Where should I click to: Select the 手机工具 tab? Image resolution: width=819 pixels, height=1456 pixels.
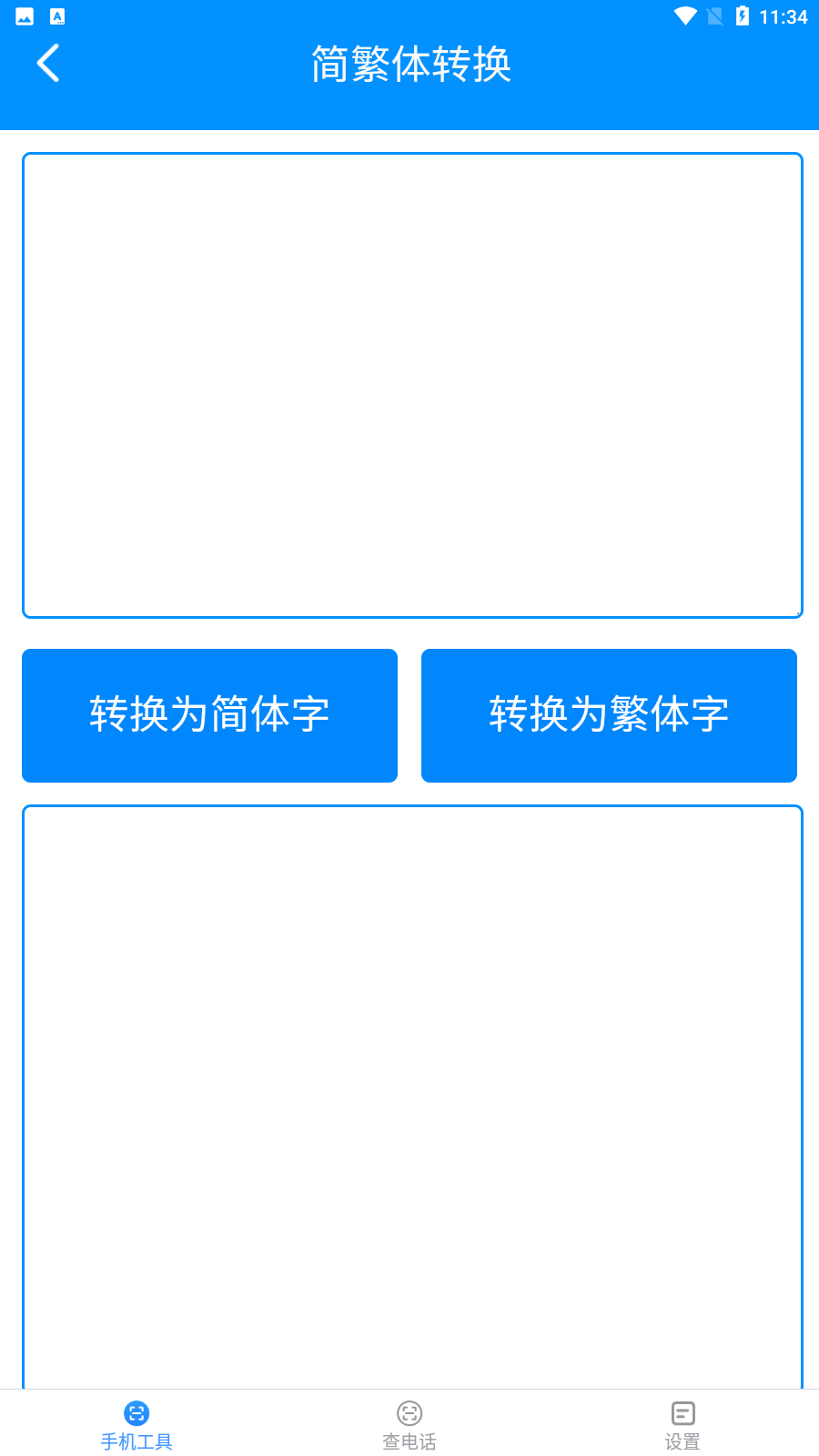pyautogui.click(x=136, y=1424)
